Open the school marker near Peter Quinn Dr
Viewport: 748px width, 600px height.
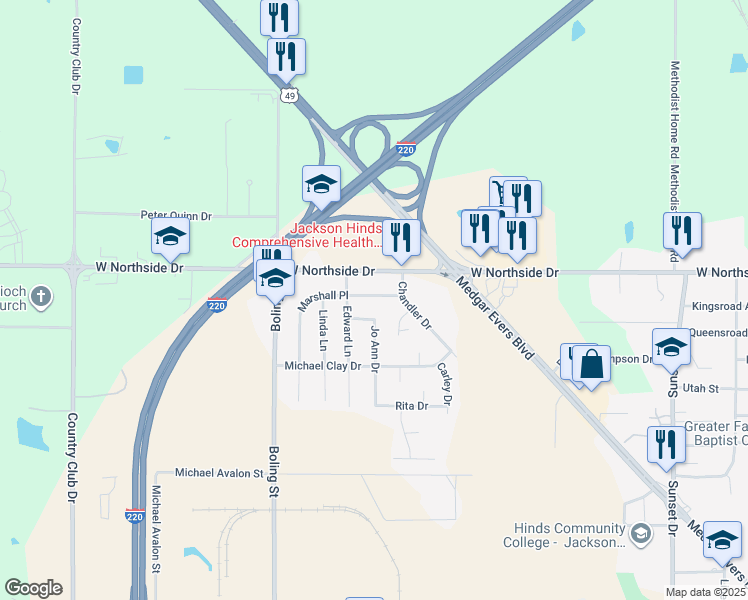tap(171, 237)
